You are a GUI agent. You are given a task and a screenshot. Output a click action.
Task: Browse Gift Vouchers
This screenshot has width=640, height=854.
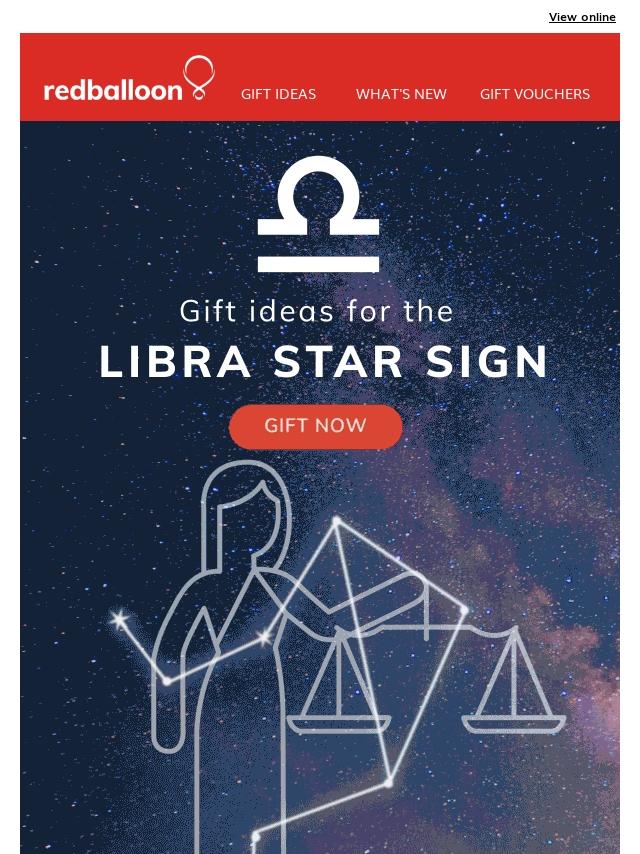534,94
